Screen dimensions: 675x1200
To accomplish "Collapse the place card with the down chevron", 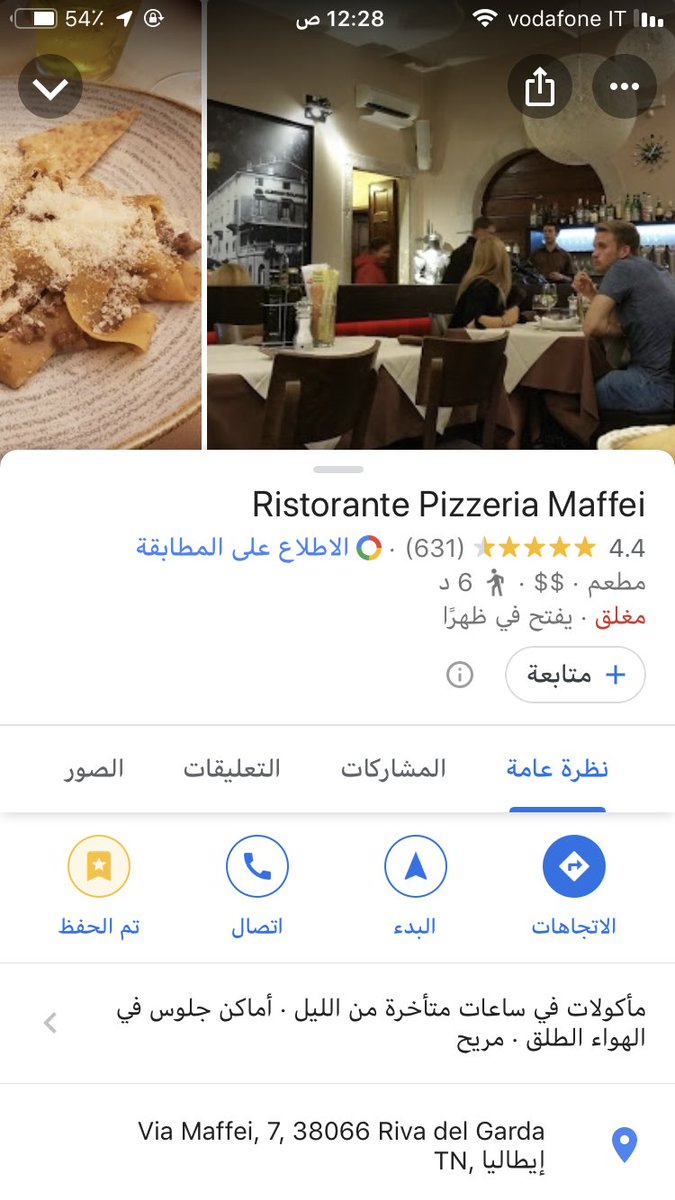I will pyautogui.click(x=50, y=88).
